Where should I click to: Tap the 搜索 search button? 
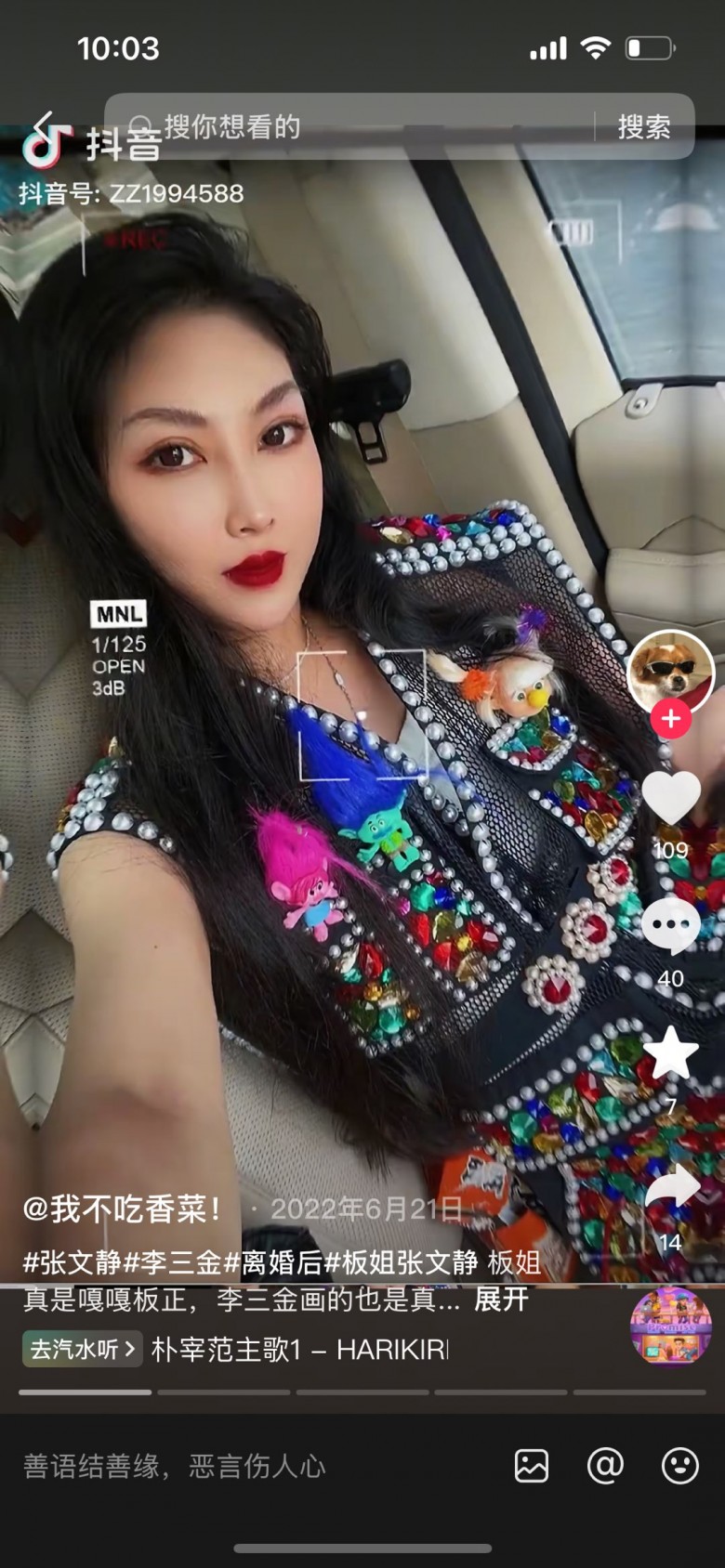click(x=644, y=126)
